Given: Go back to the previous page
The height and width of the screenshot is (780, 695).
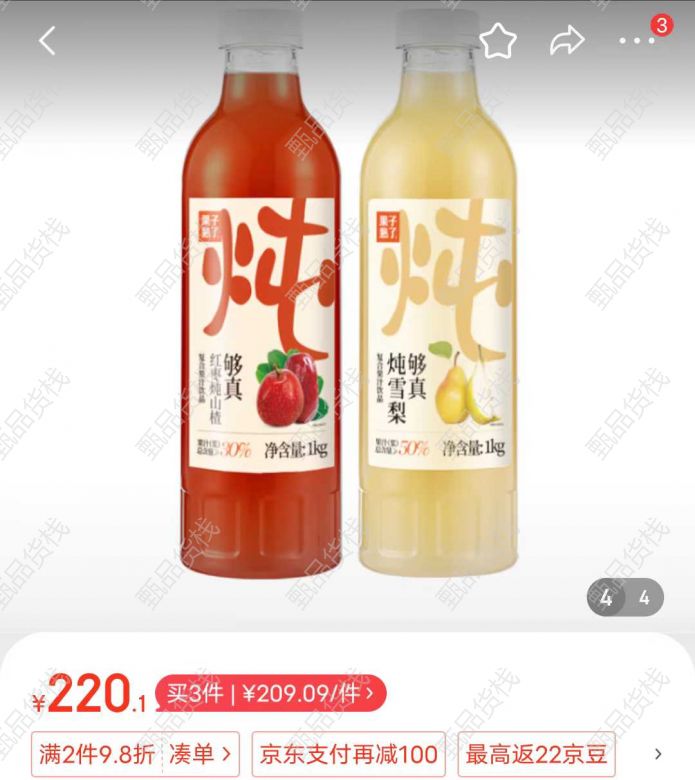Looking at the screenshot, I should coord(47,41).
